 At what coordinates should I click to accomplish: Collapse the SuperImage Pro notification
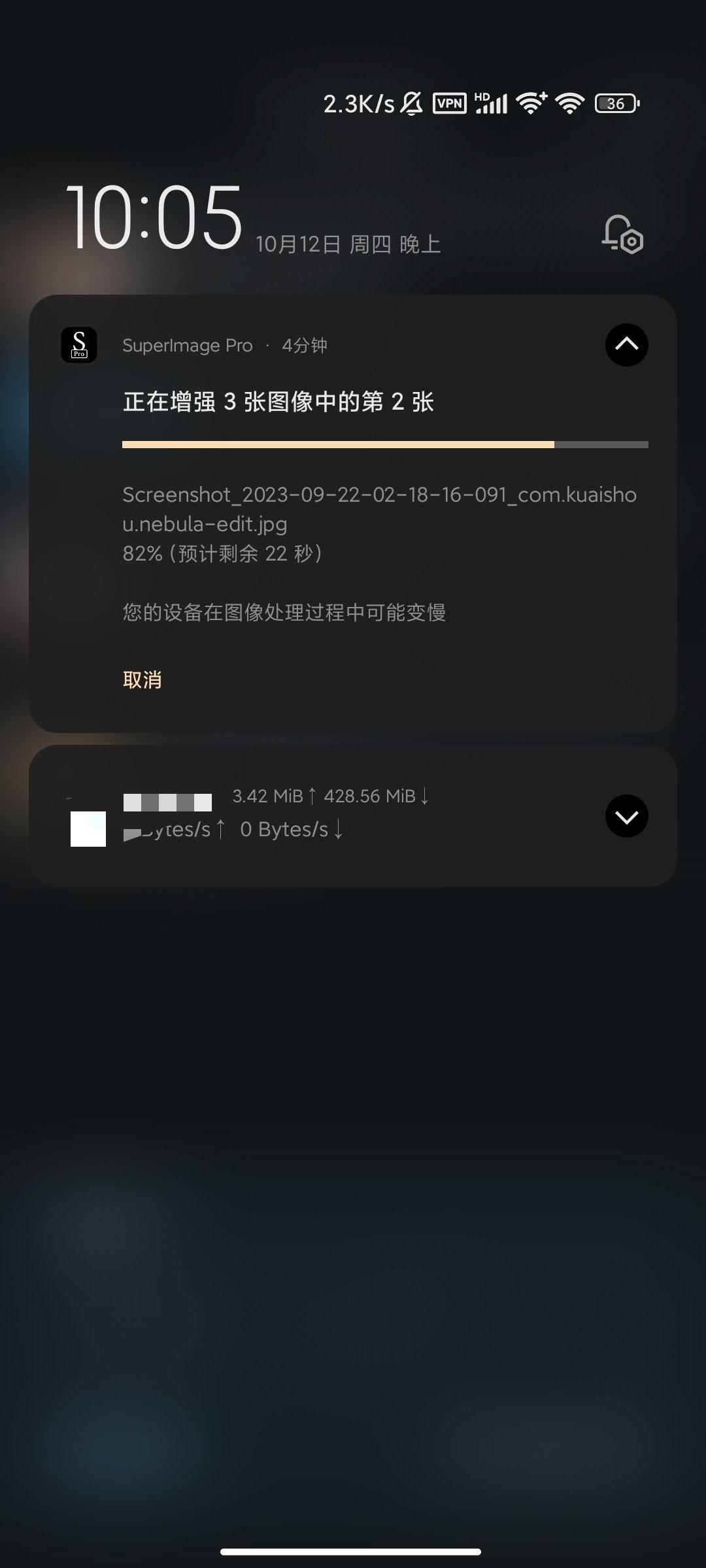(626, 344)
